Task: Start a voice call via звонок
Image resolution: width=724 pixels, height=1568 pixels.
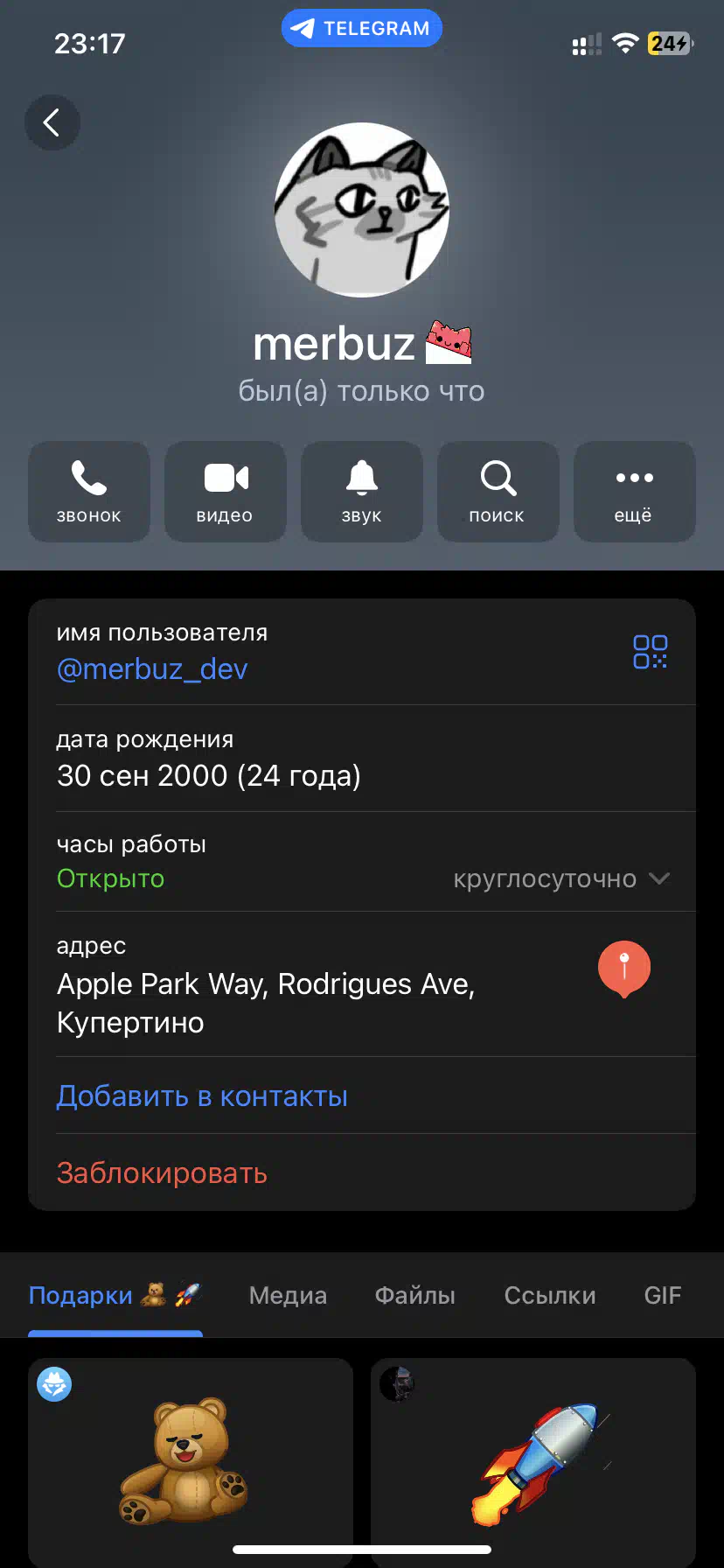Action: 89,492
